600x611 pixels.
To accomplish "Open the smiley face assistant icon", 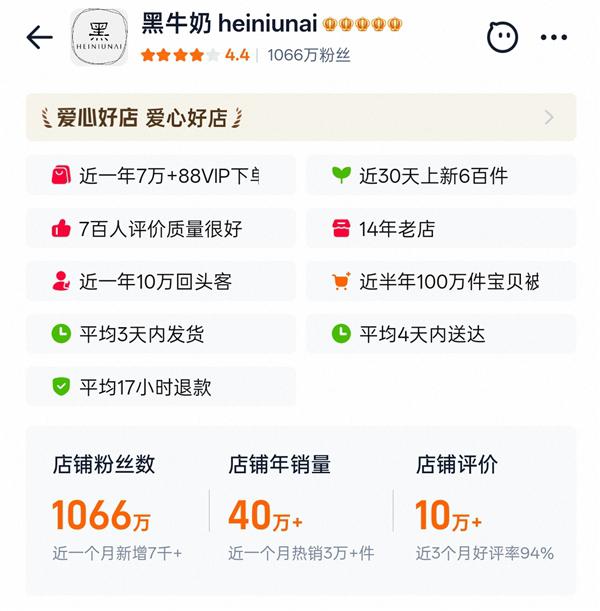I will pos(502,38).
